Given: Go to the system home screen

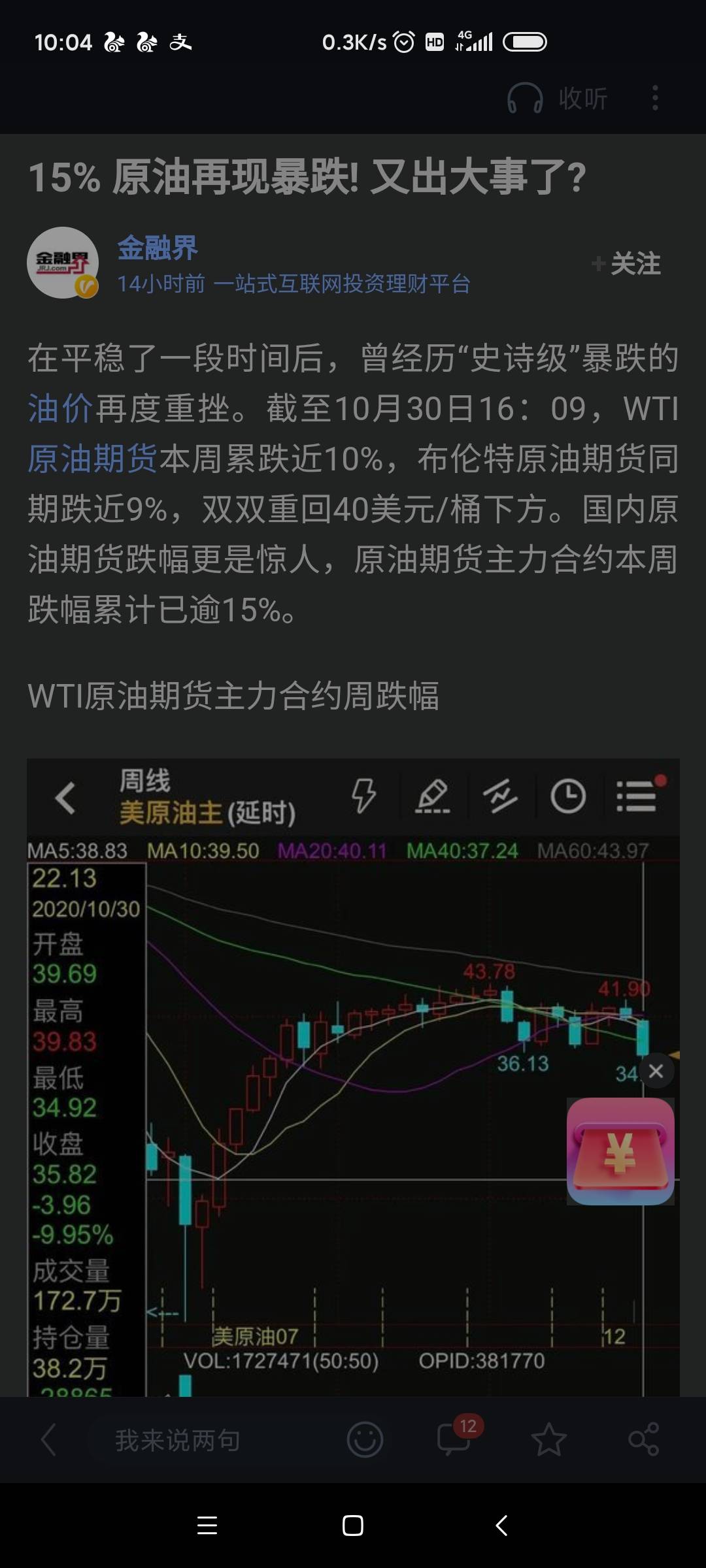Looking at the screenshot, I should (353, 1526).
